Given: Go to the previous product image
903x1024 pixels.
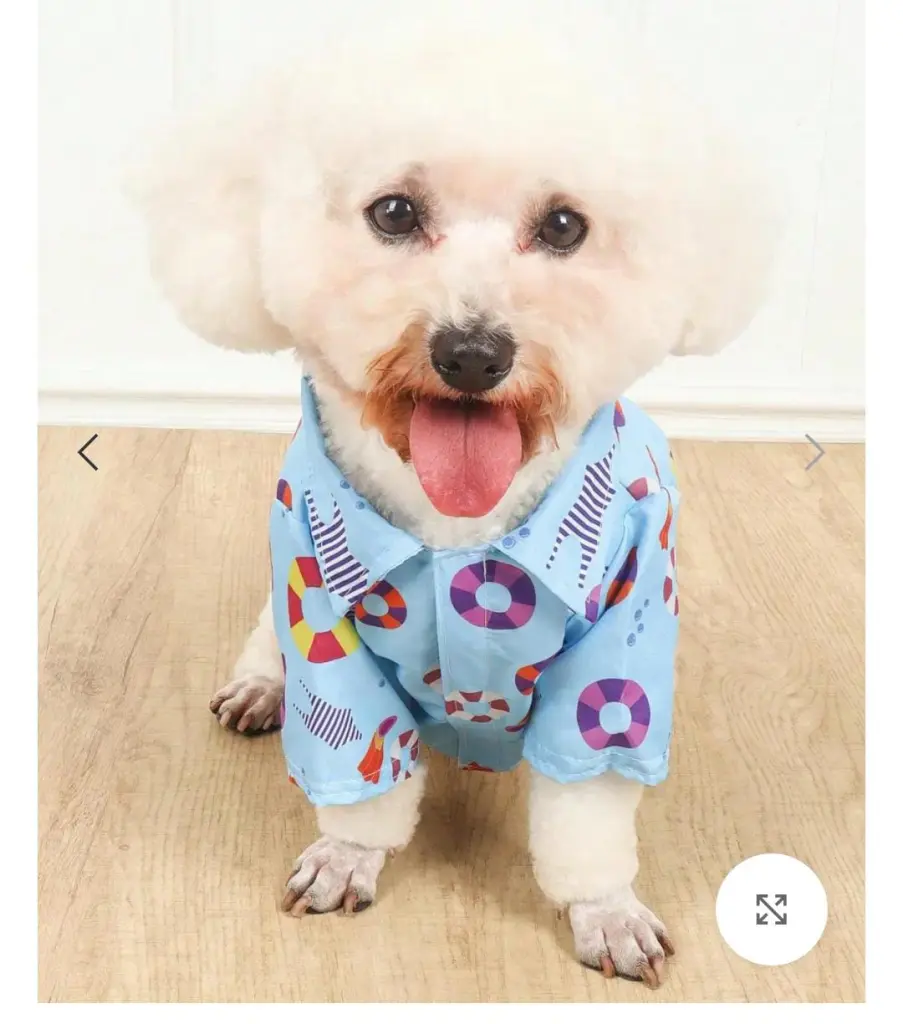Looking at the screenshot, I should (88, 452).
